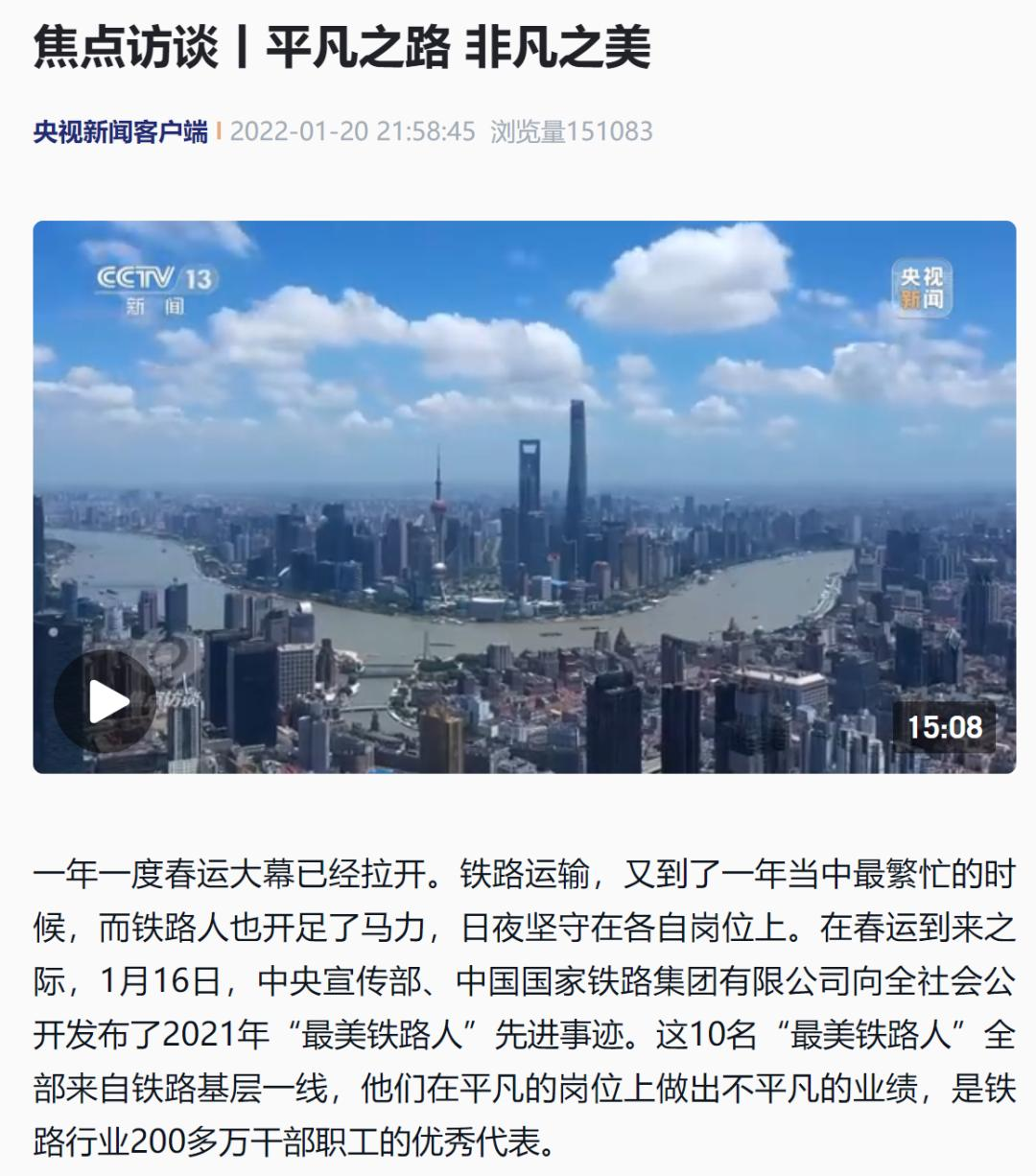The image size is (1036, 1176).
Task: Open the 央视新闻客户端 source link
Action: tap(121, 131)
